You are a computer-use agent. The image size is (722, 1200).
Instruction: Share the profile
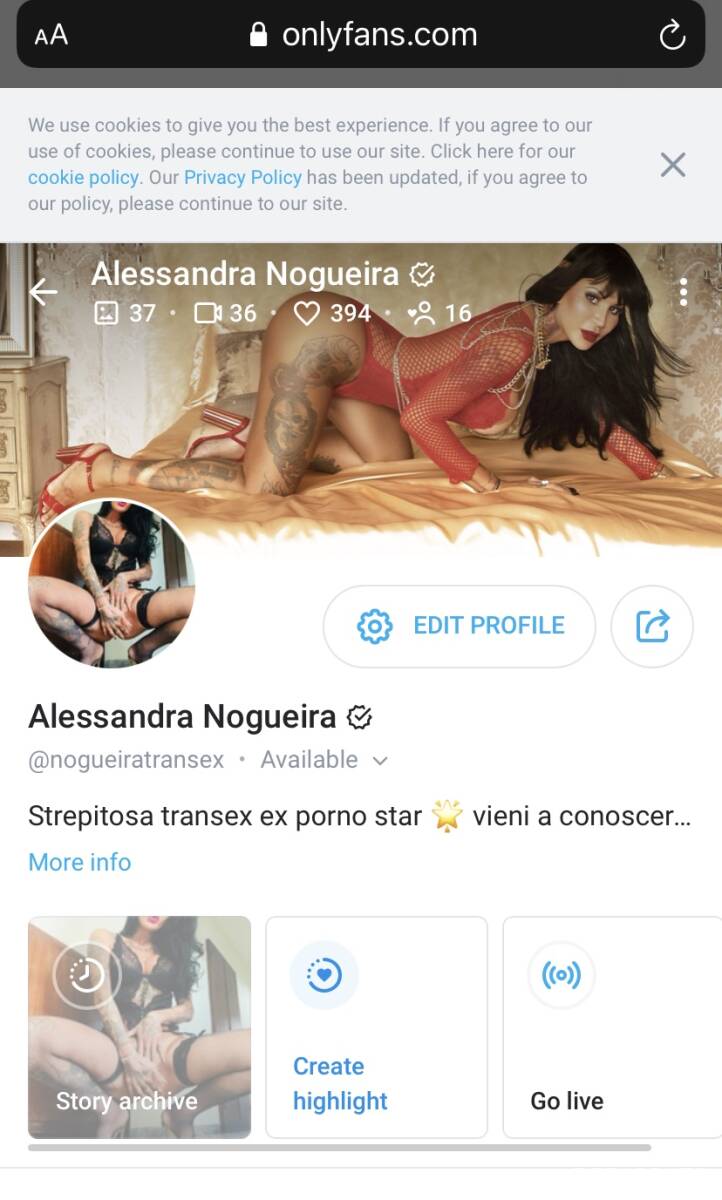[652, 626]
